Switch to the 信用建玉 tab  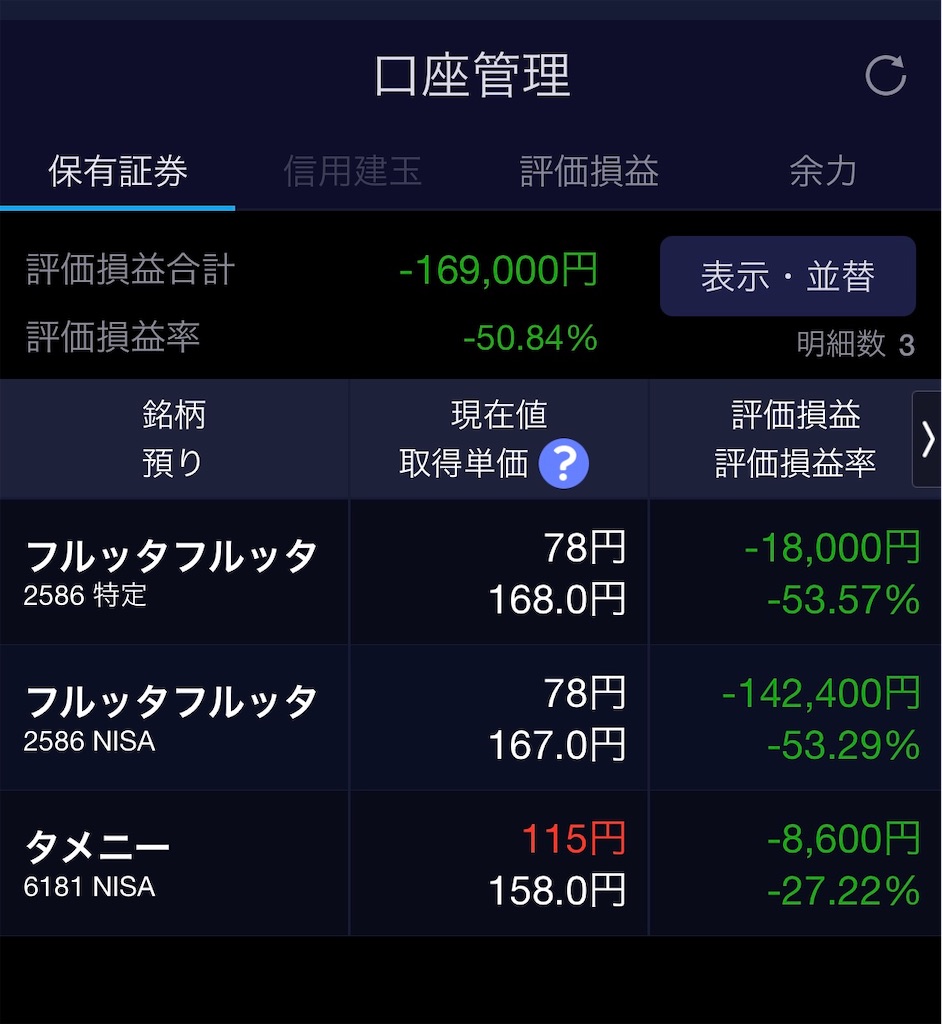[x=353, y=172]
